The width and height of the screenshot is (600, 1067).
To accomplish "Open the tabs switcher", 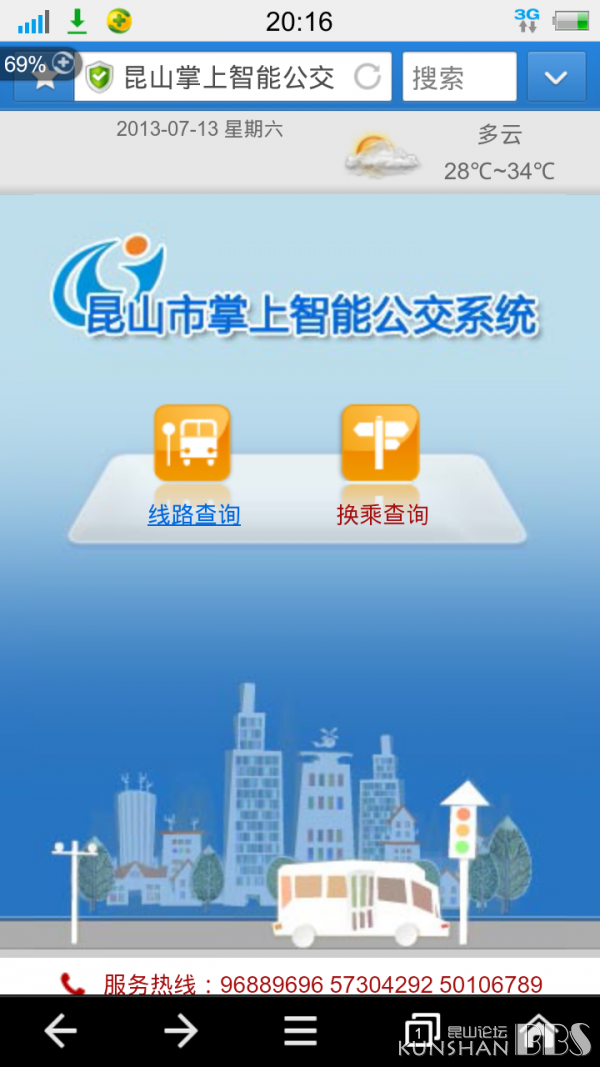I will click(421, 1032).
